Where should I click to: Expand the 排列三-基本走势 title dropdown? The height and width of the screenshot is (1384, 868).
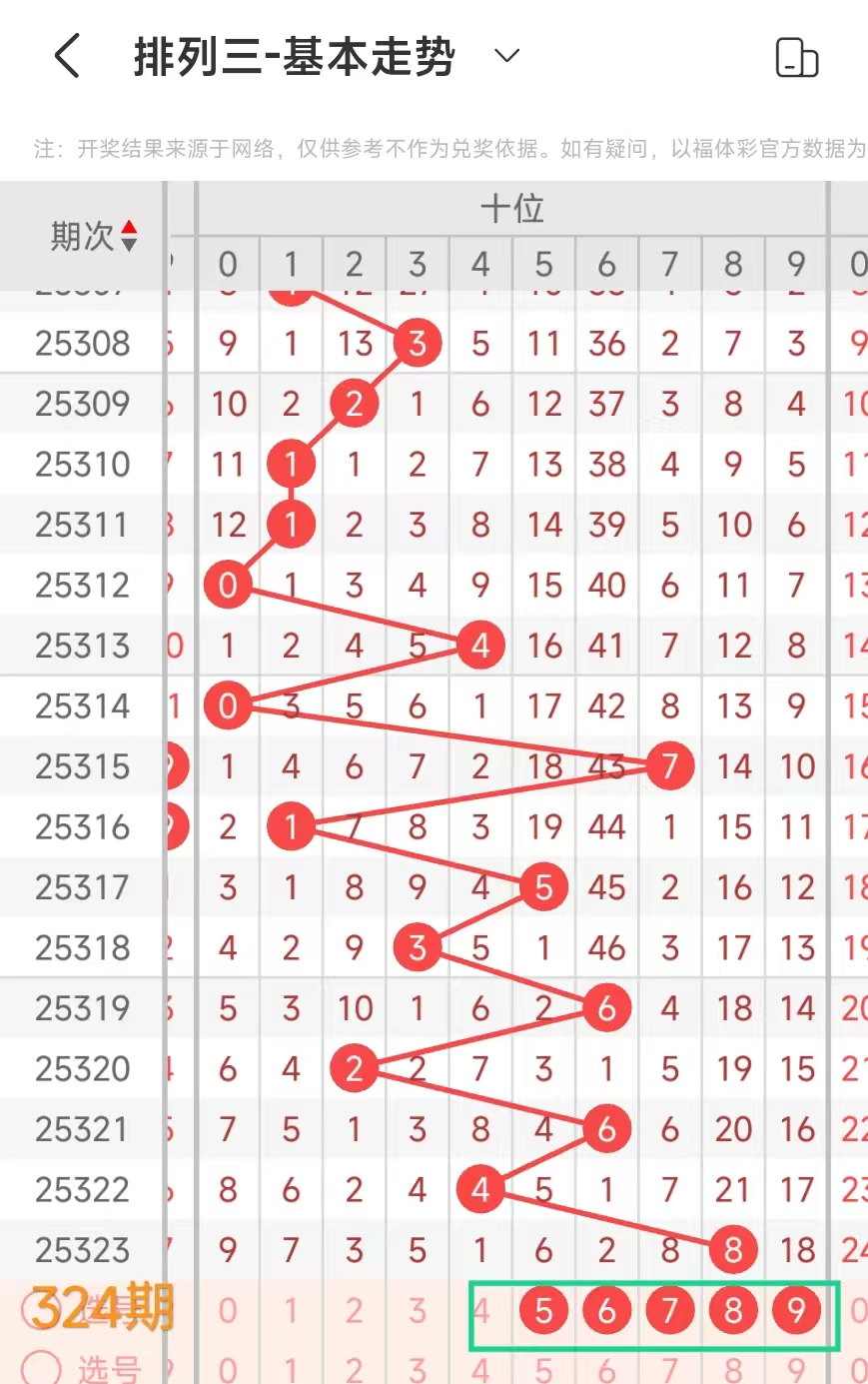click(507, 56)
